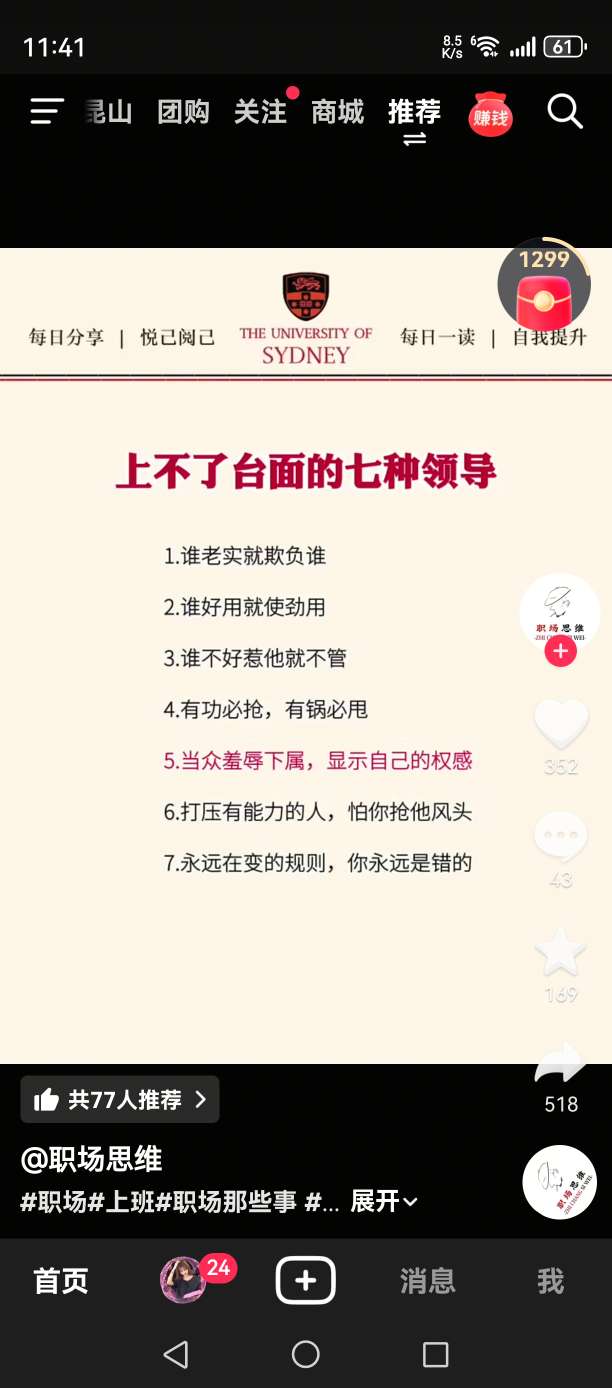
Task: Switch to the 团购 tab
Action: [x=183, y=112]
